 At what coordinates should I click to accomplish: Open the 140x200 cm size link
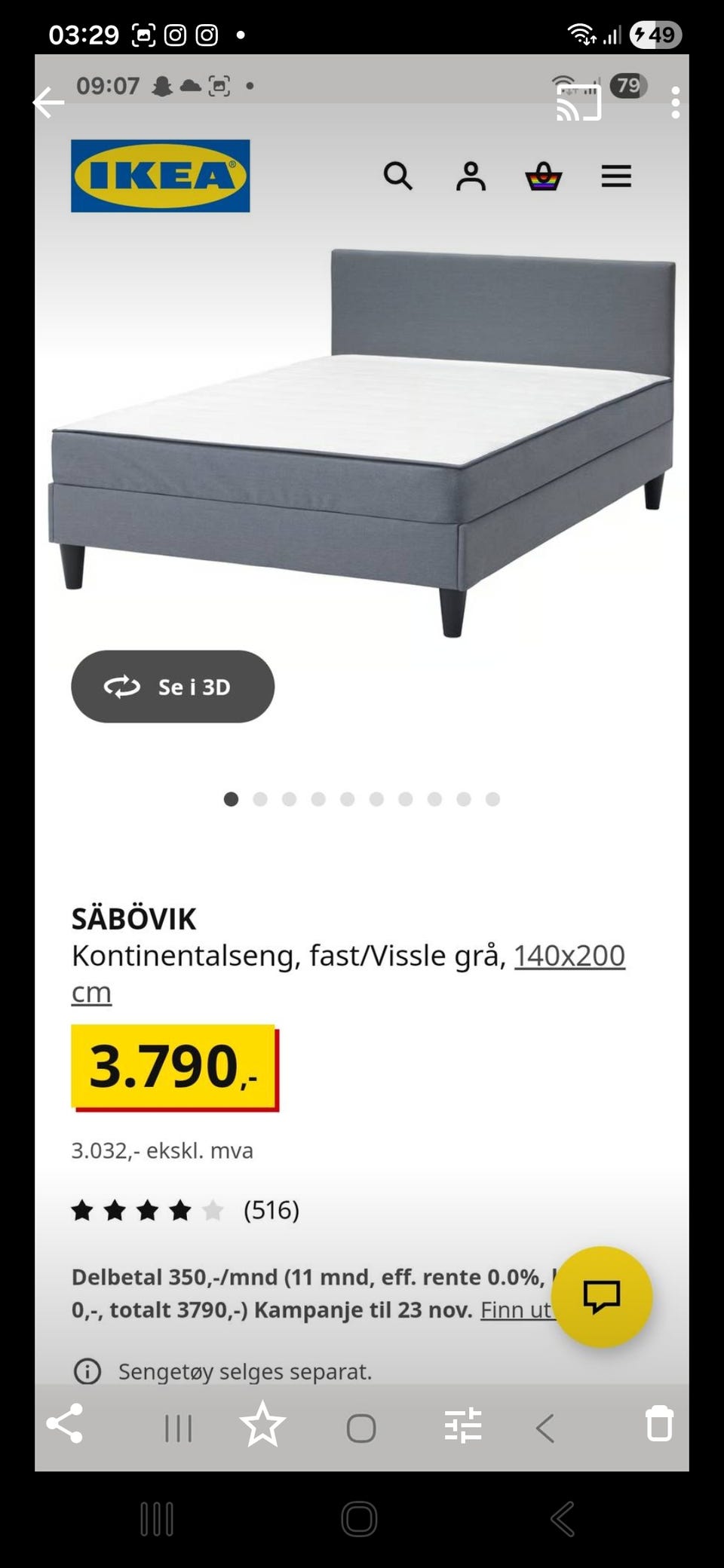tap(569, 955)
